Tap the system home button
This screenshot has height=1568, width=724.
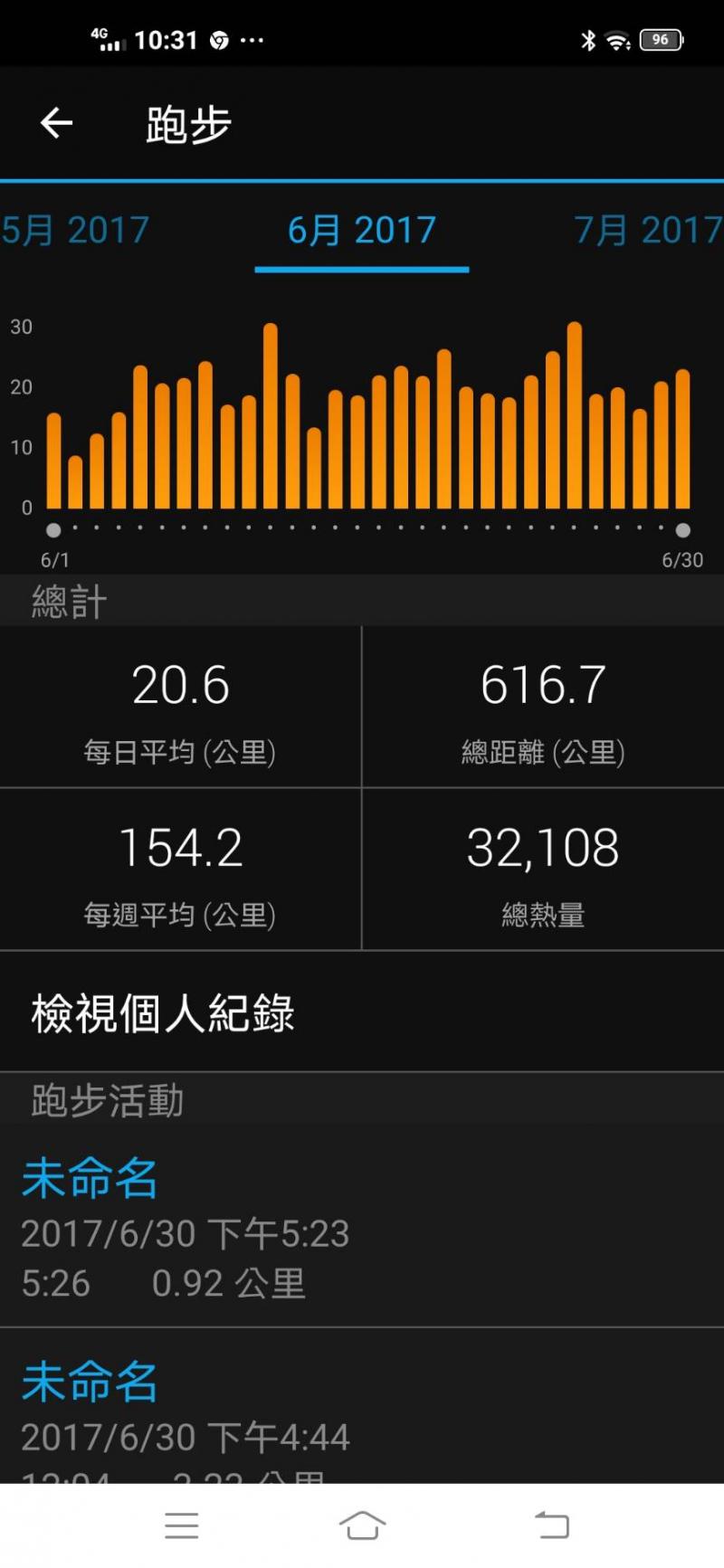tap(362, 1525)
